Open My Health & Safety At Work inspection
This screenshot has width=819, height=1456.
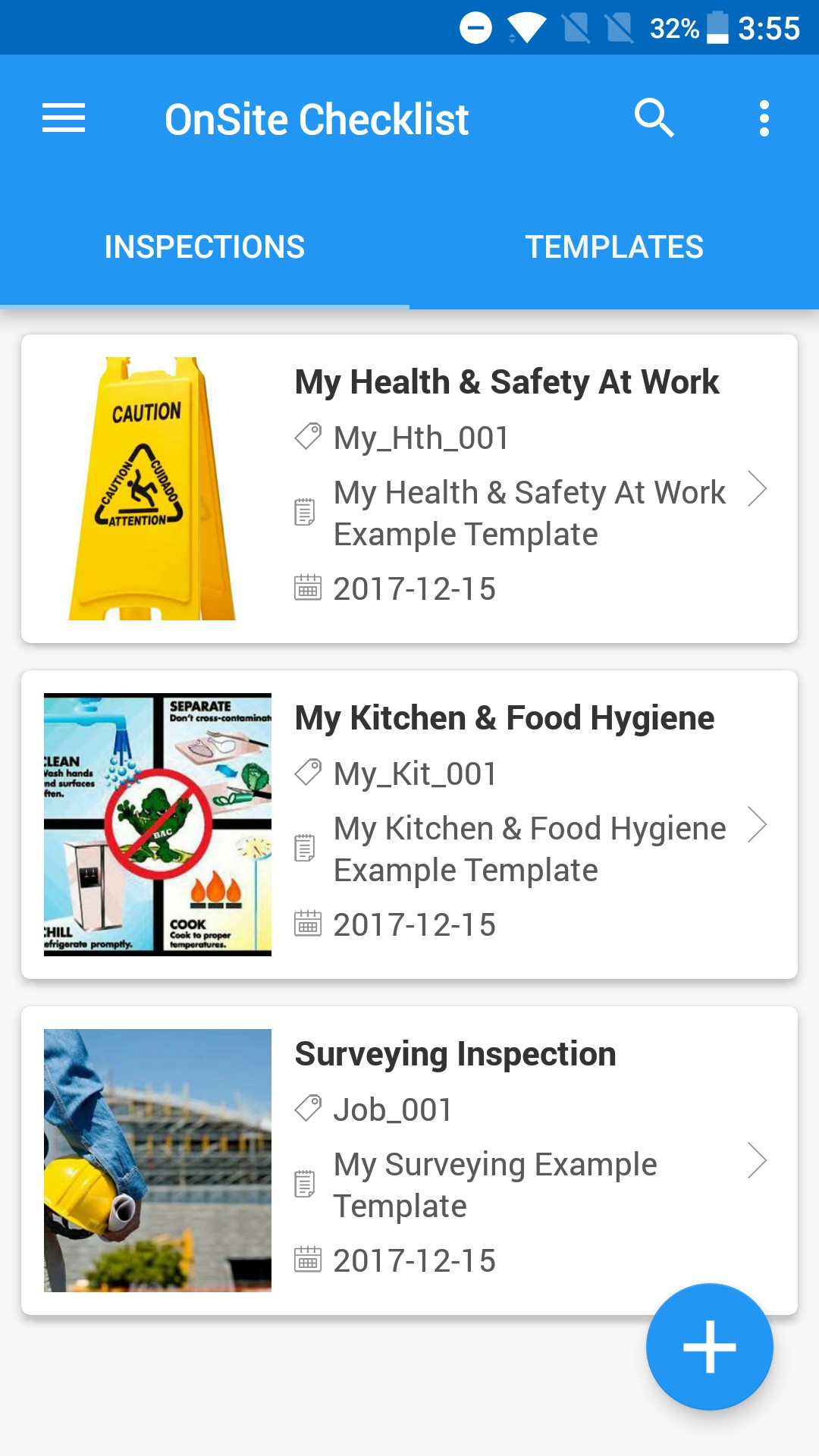click(x=409, y=489)
